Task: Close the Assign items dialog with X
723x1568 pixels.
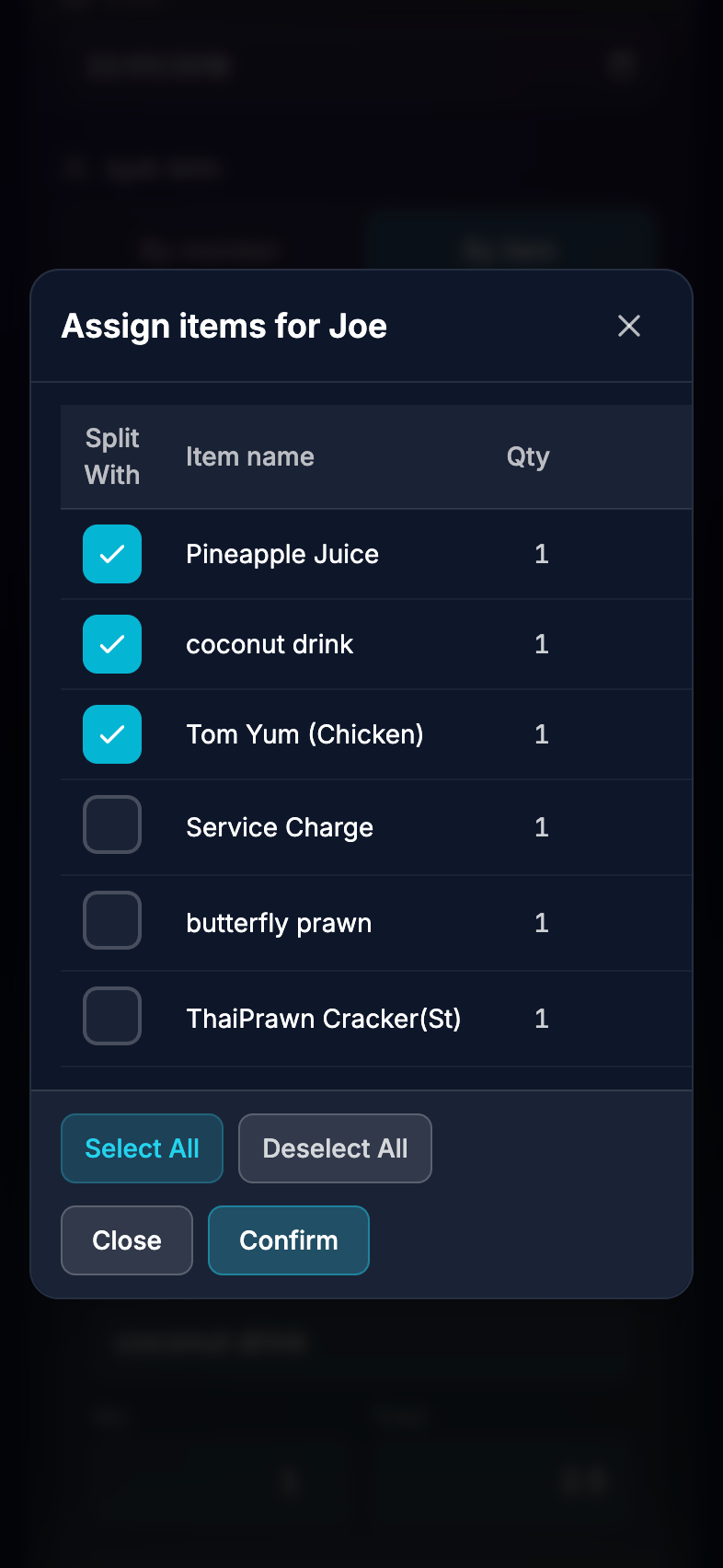Action: pyautogui.click(x=629, y=326)
